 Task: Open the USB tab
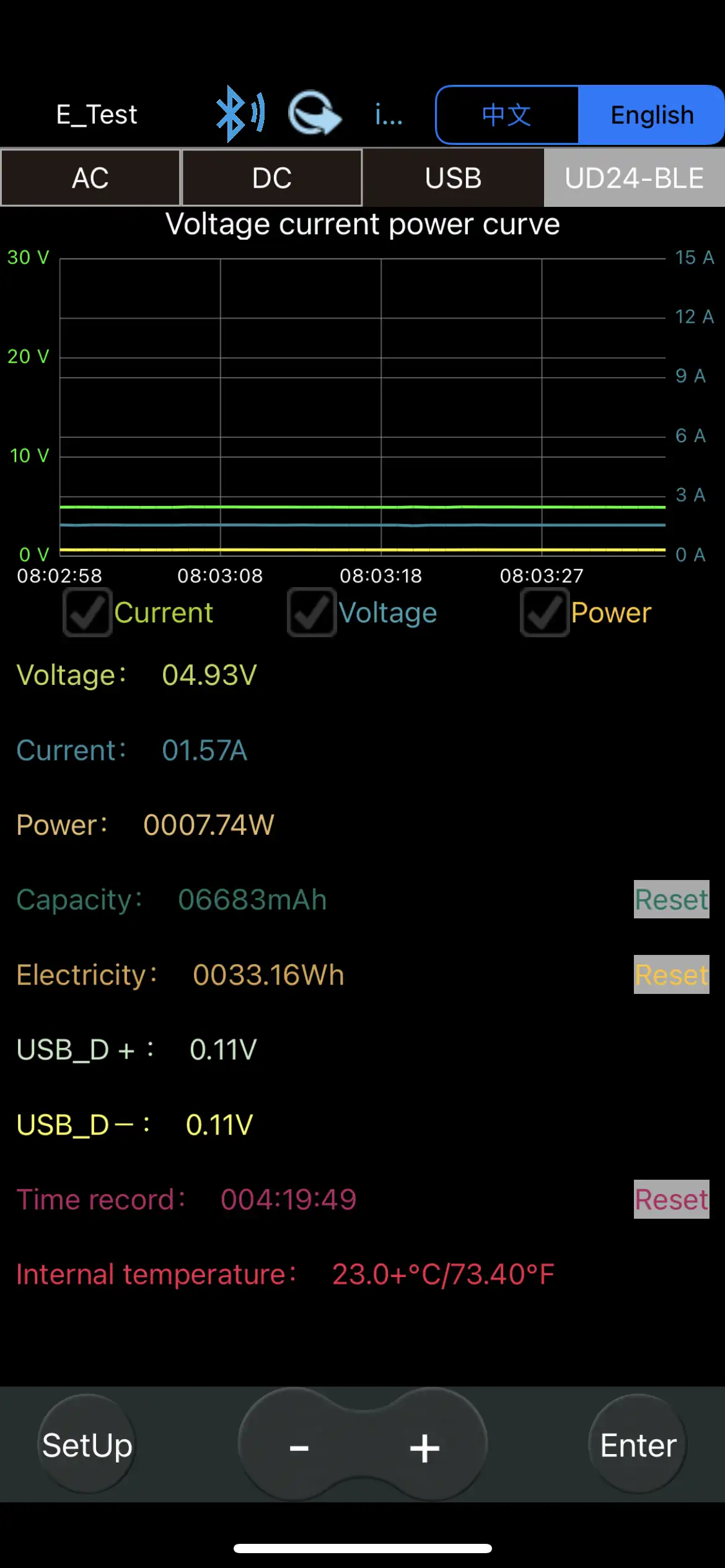453,178
